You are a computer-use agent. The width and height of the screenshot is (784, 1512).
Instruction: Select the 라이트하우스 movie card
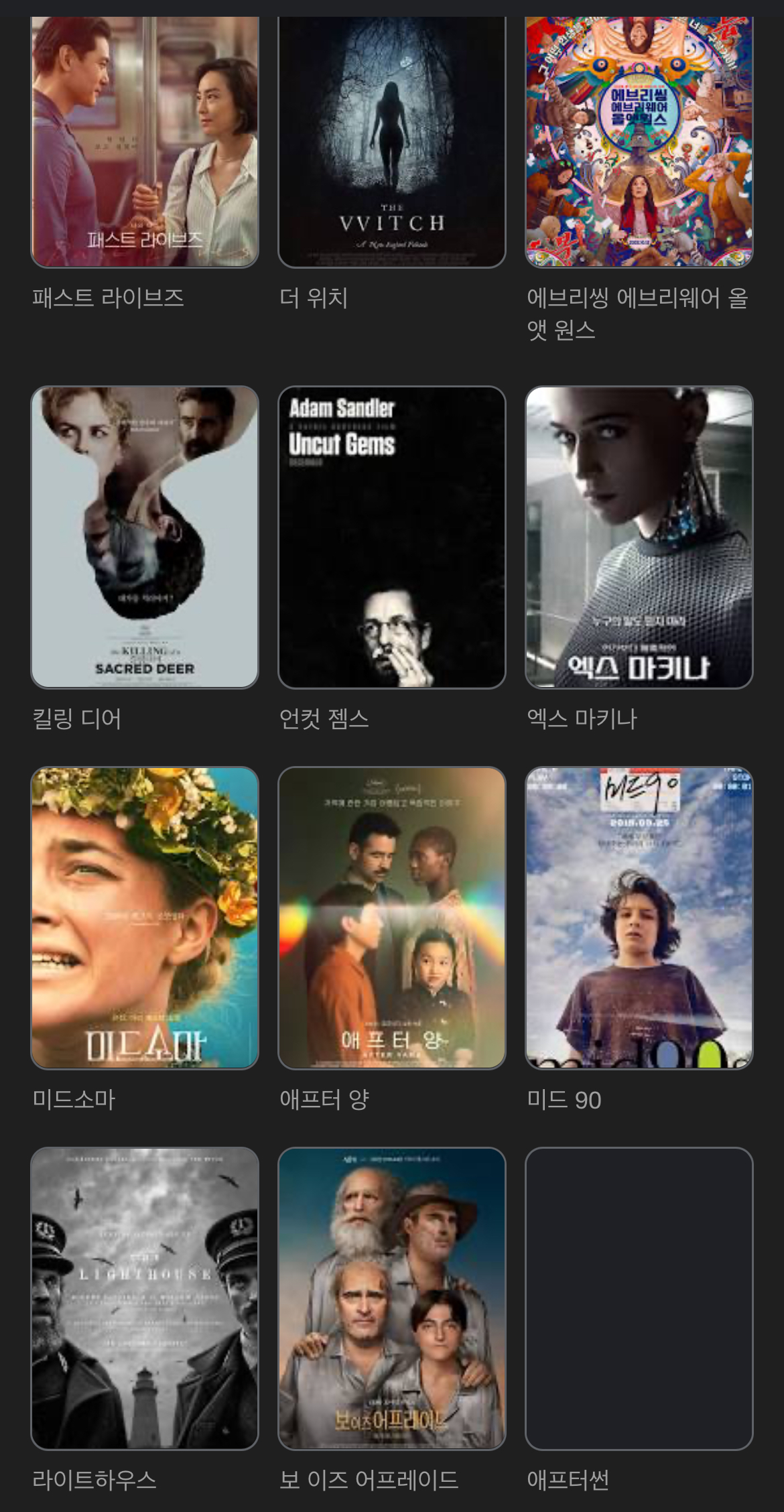coord(145,1298)
